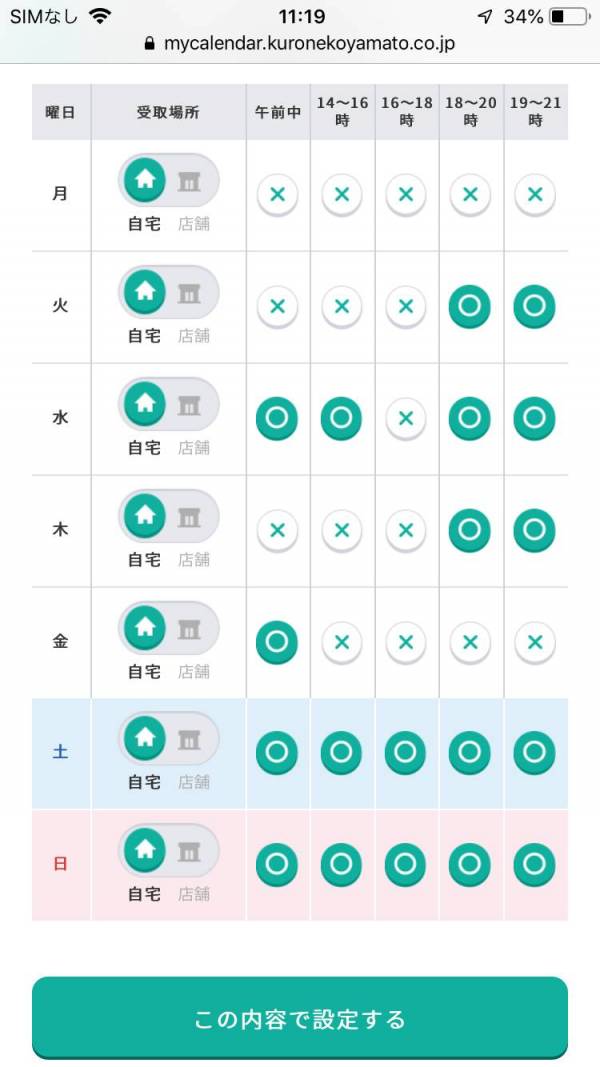Turn off Sunday's 16〜18時 slot

405,864
